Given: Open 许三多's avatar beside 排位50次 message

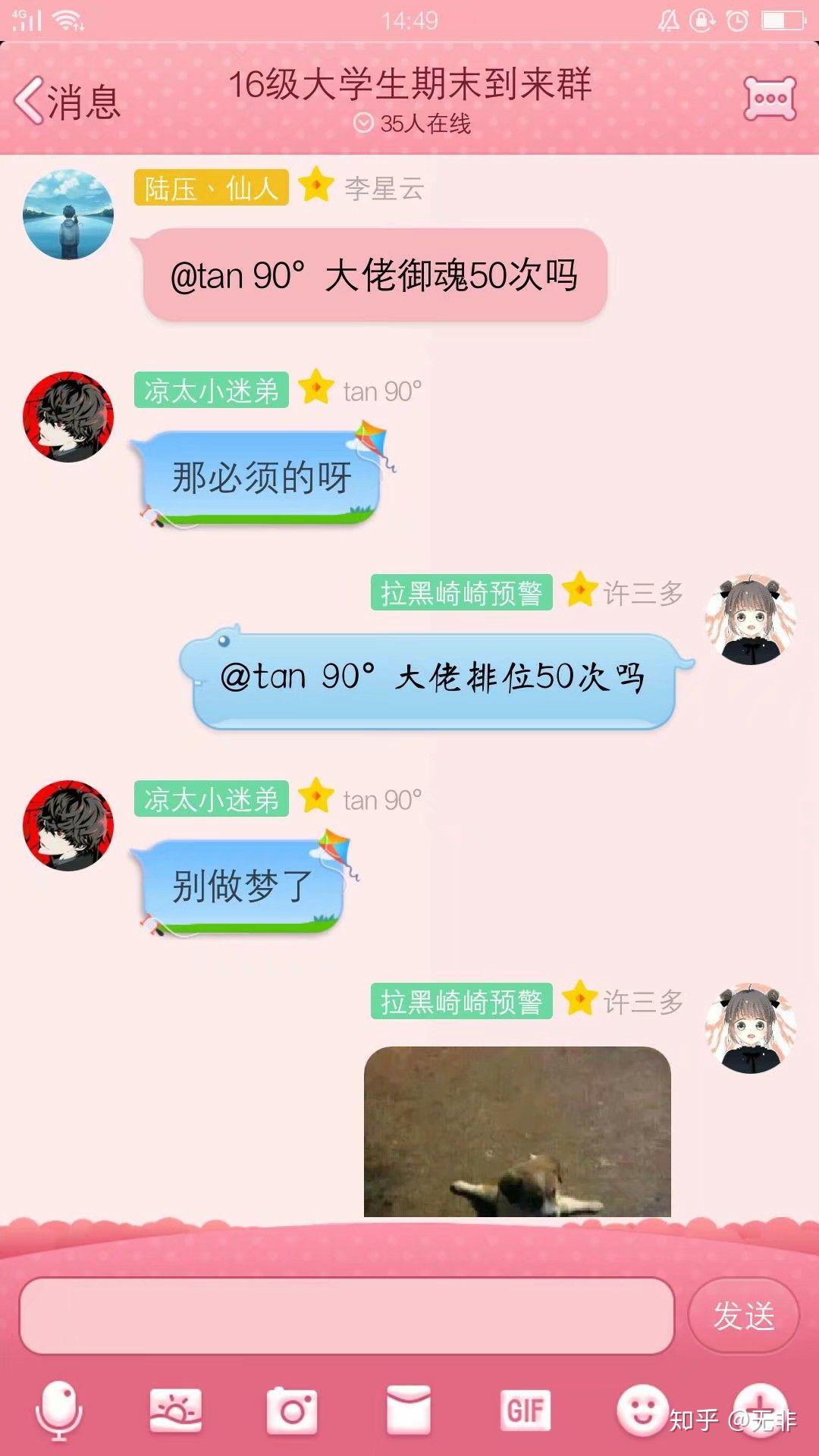Looking at the screenshot, I should pos(751,620).
